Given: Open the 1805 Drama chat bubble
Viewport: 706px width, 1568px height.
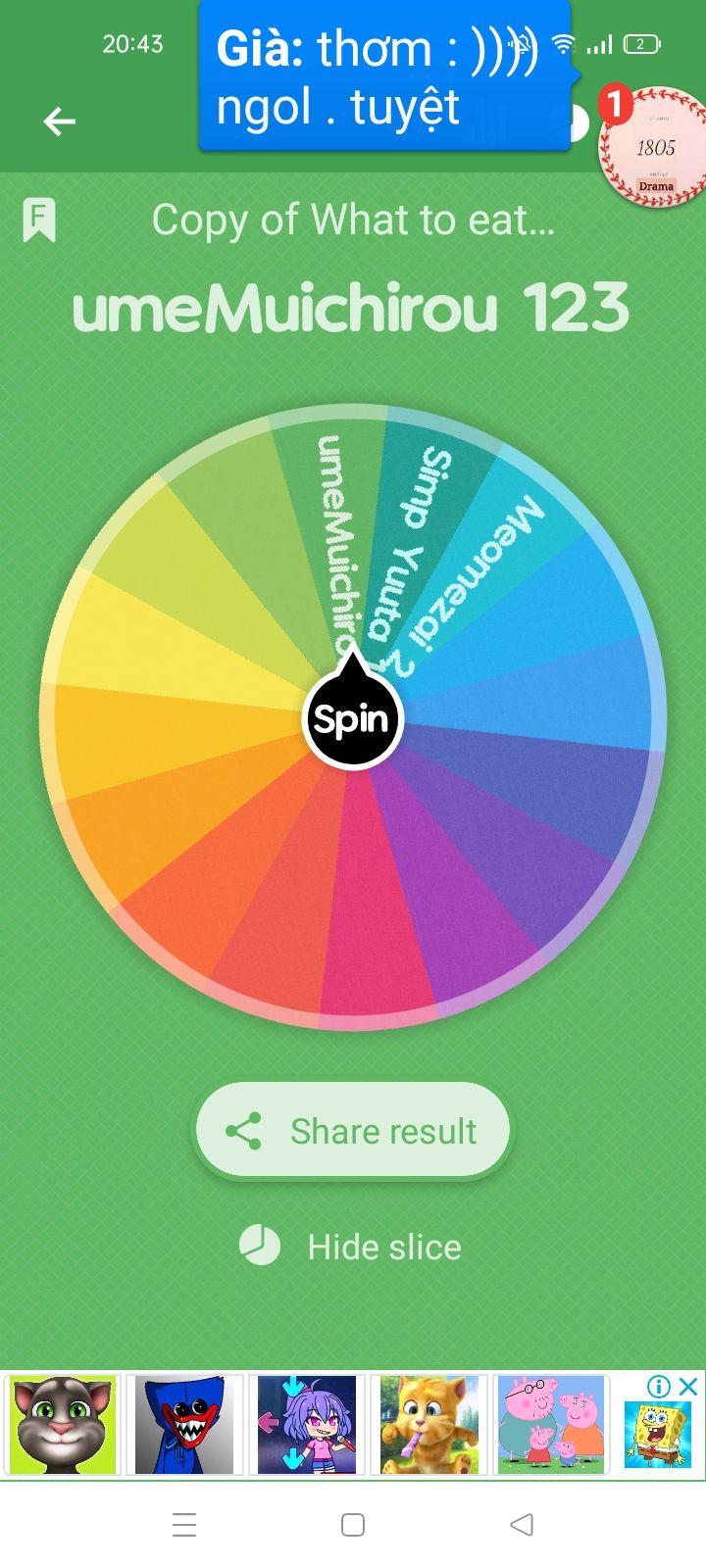Looking at the screenshot, I should 653,149.
